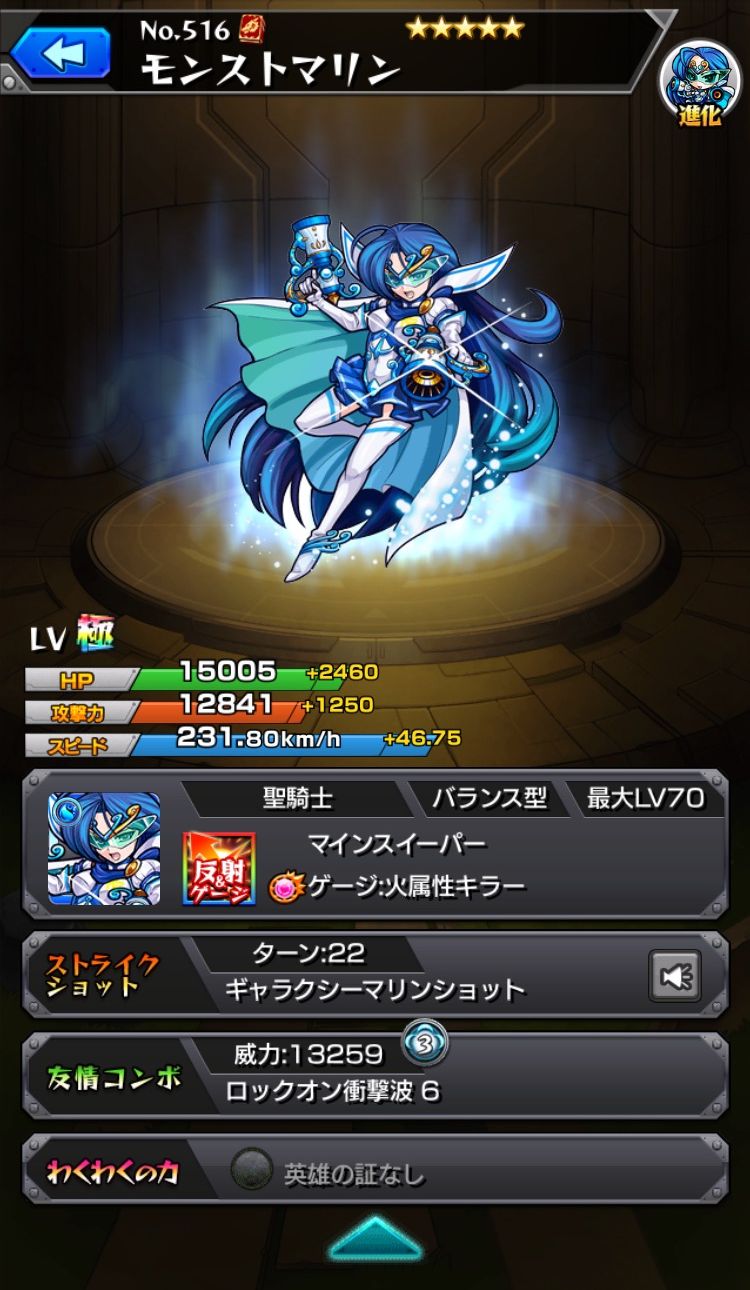Expand the panel with the teal up arrow
This screenshot has height=1290, width=750.
[375, 1238]
